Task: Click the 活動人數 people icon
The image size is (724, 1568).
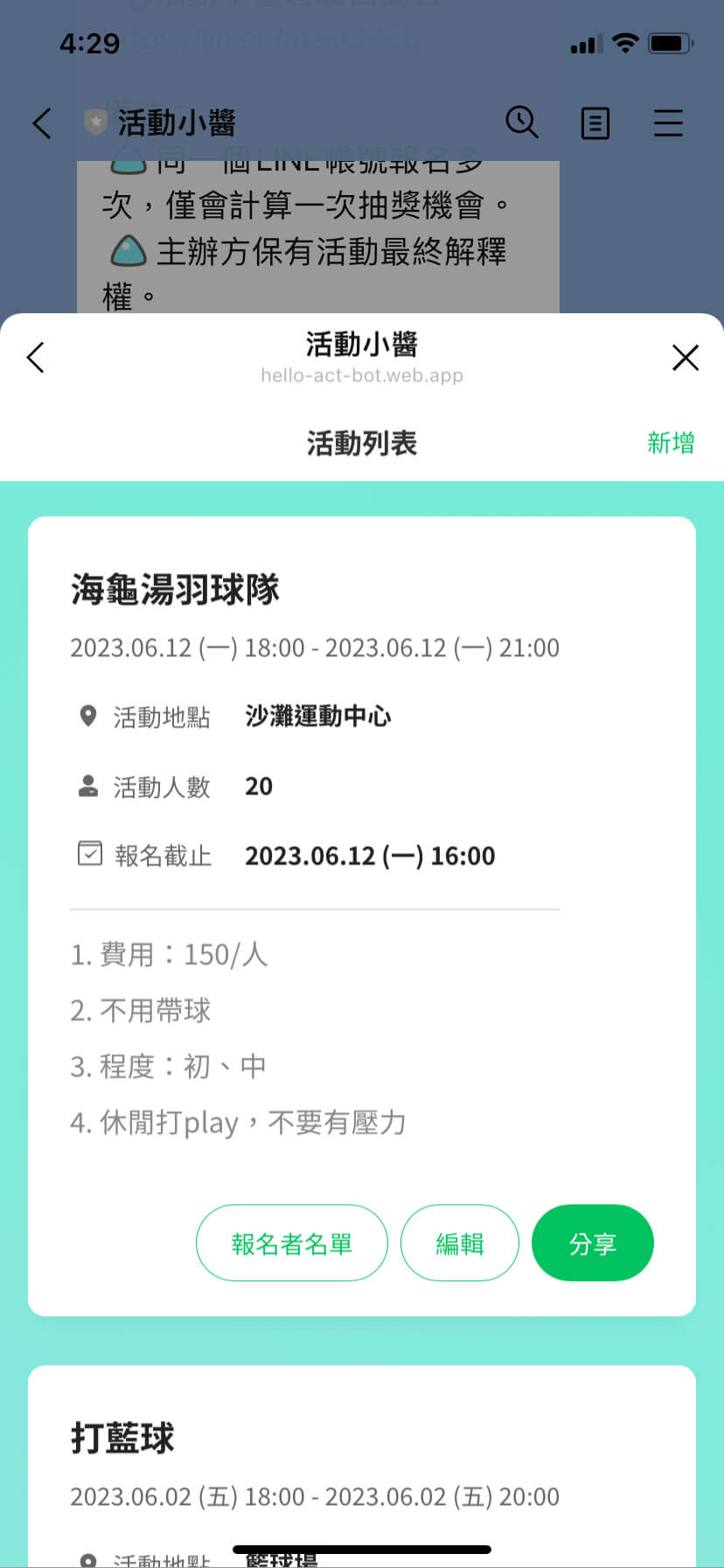Action: pyautogui.click(x=88, y=786)
